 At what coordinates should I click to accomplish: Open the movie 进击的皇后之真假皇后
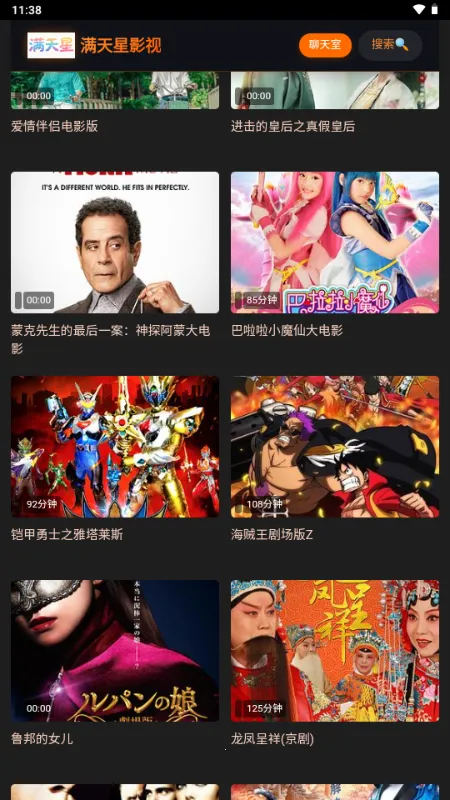tap(335, 102)
